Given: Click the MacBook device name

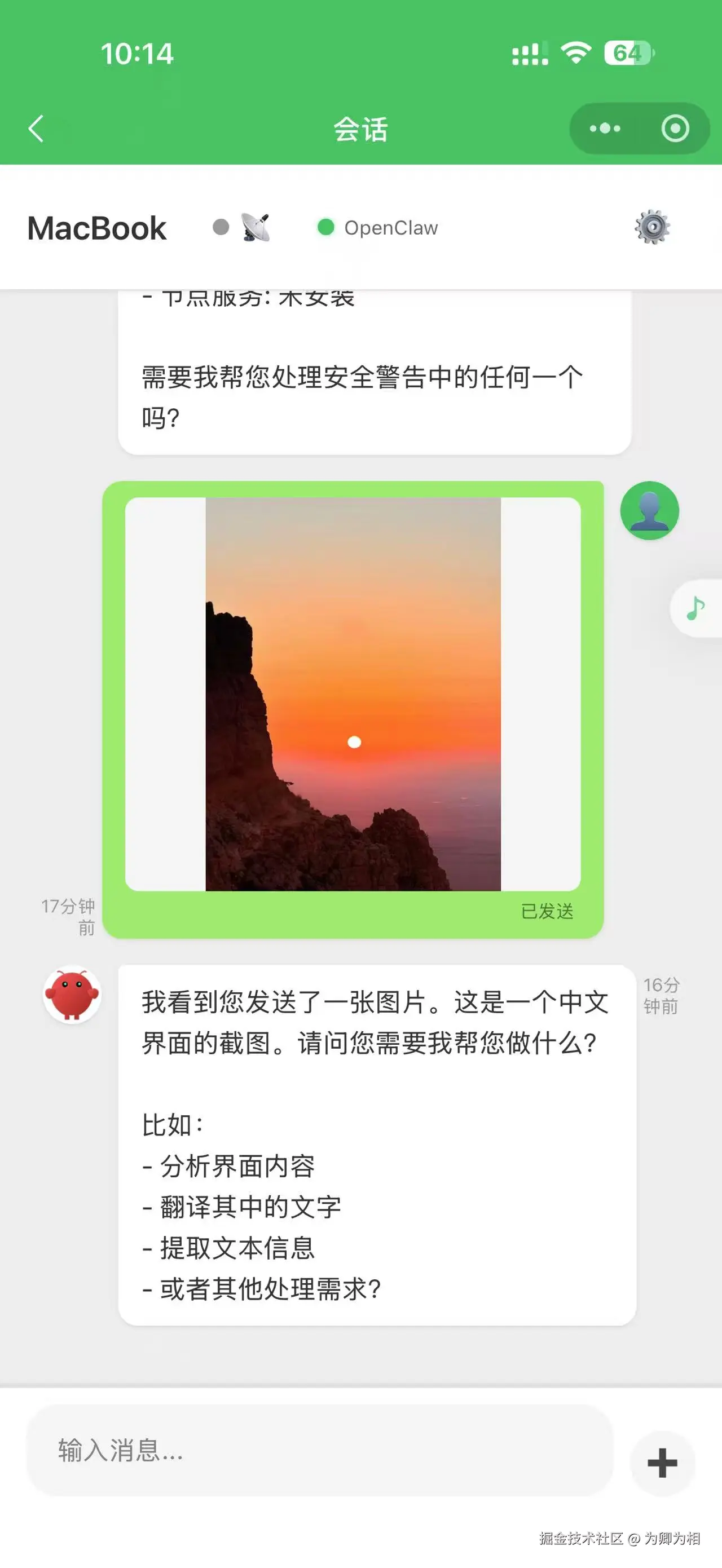Looking at the screenshot, I should (x=97, y=228).
